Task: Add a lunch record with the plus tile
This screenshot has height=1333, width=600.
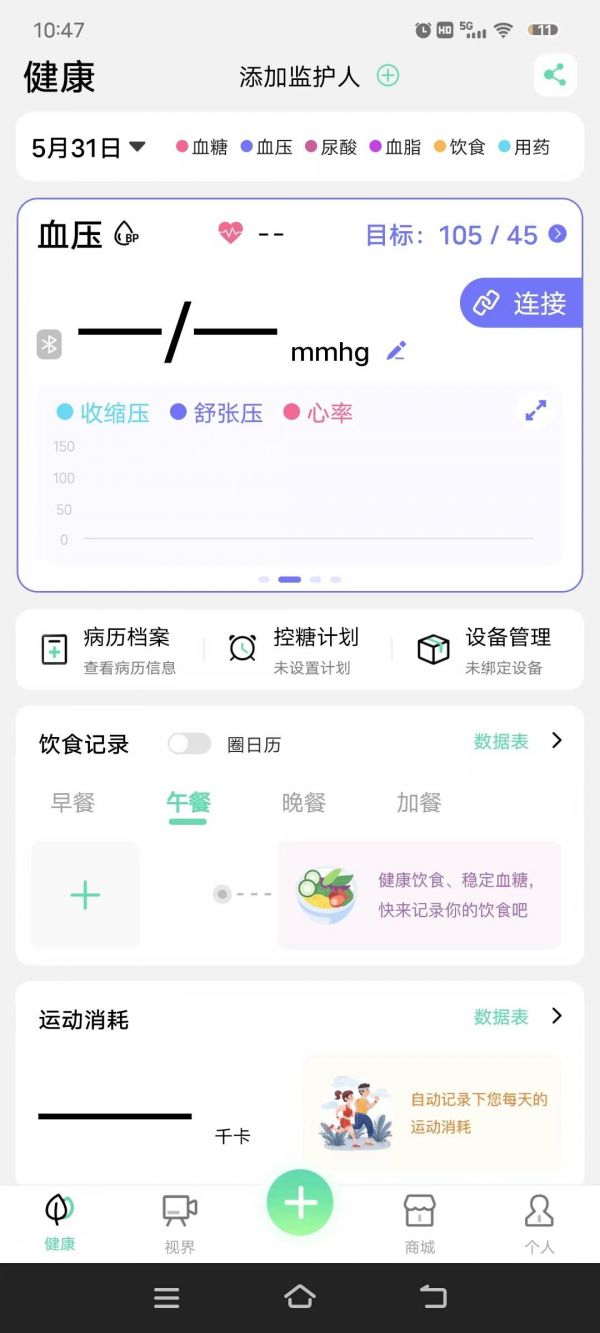Action: pyautogui.click(x=85, y=894)
